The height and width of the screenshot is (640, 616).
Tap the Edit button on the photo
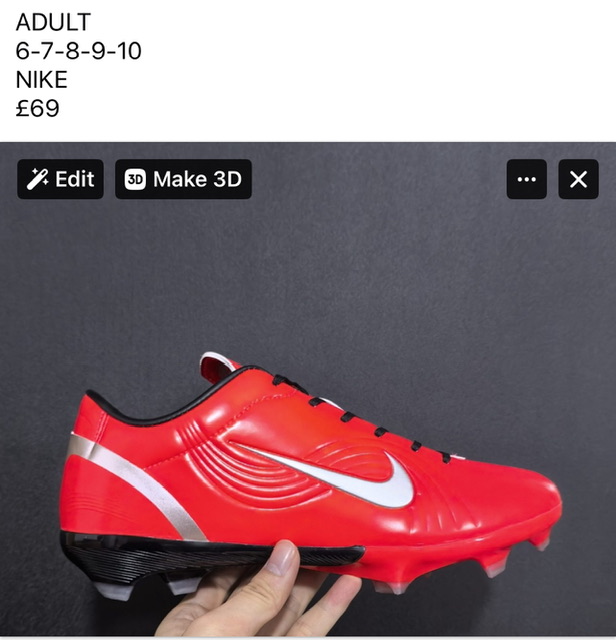60,179
